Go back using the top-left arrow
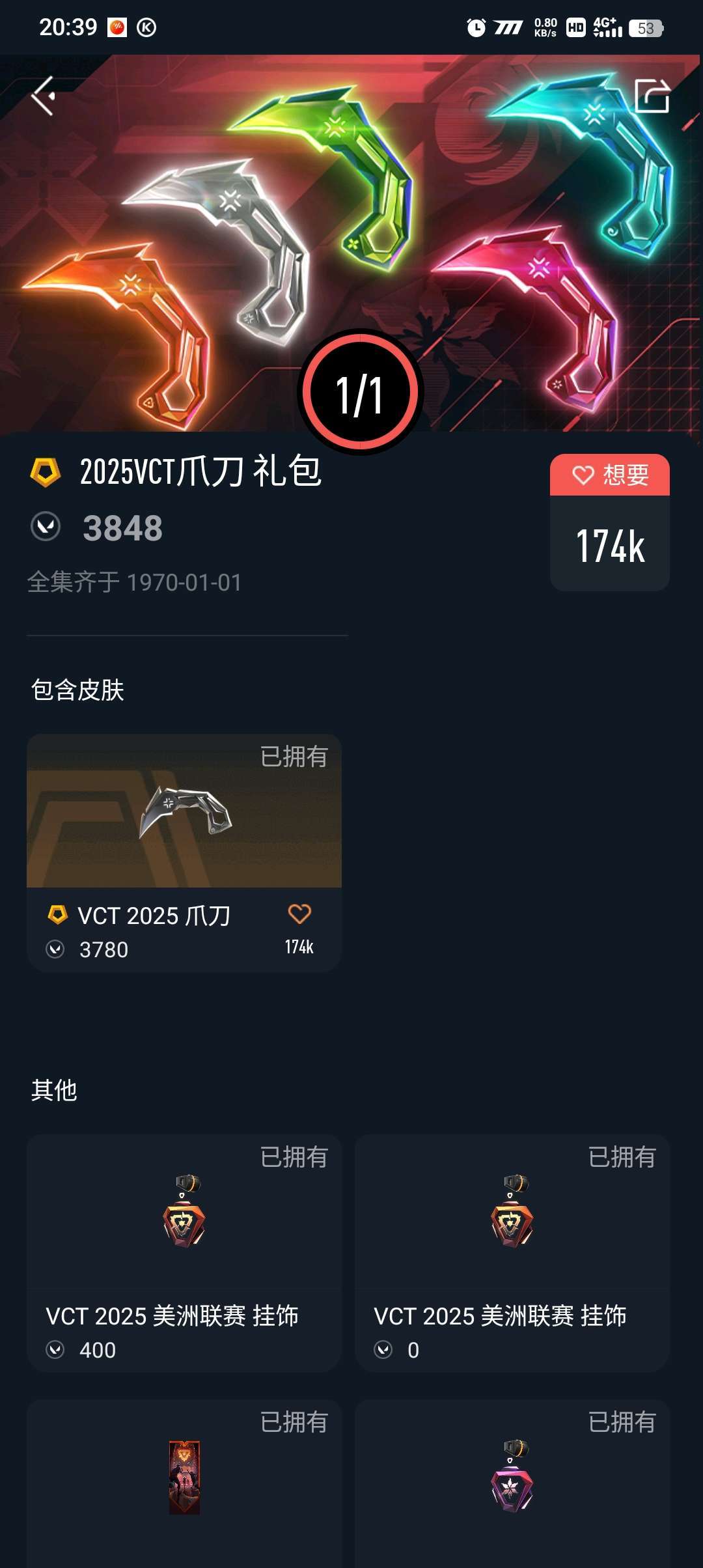 point(44,96)
